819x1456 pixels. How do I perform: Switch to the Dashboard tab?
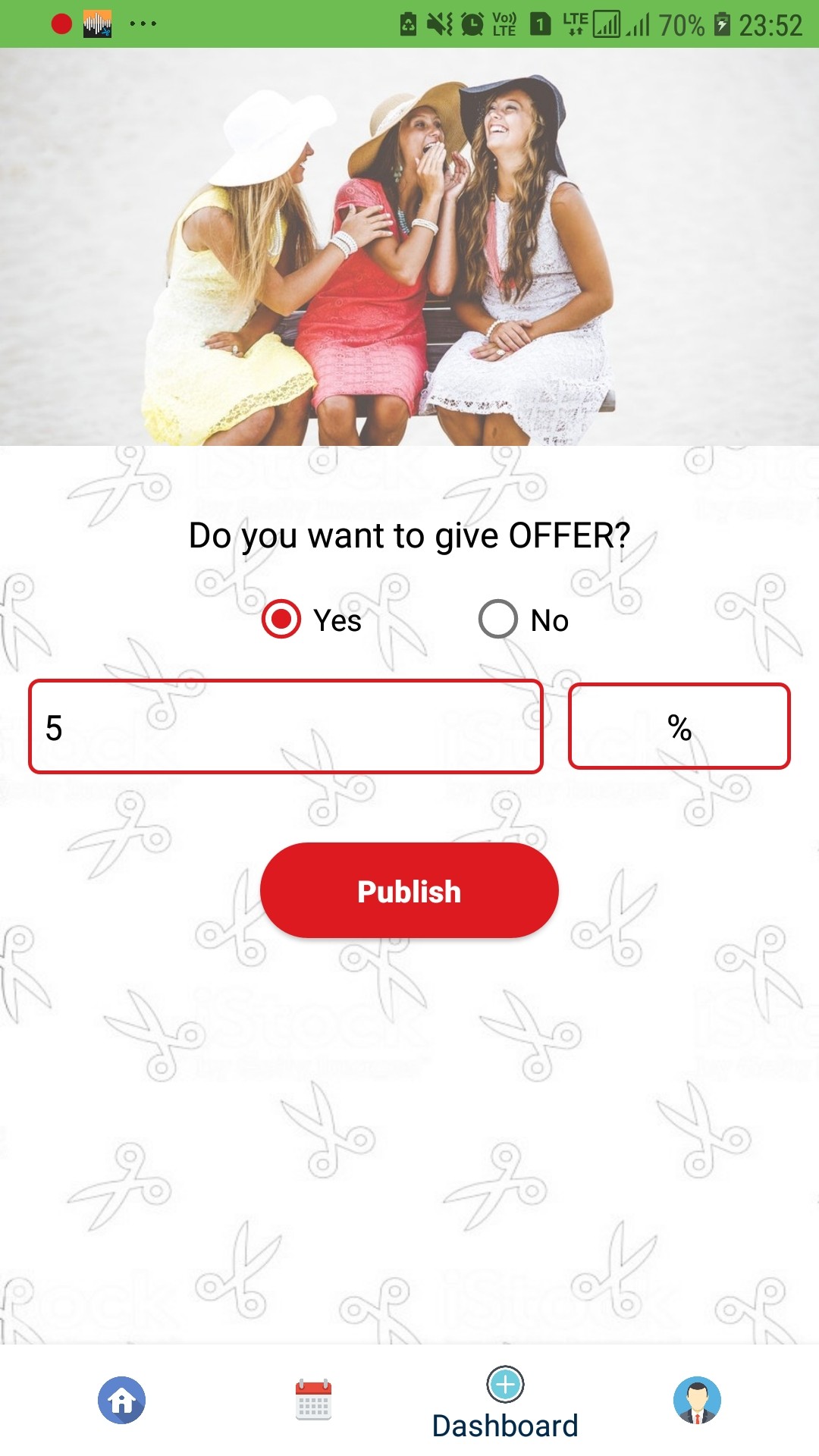[x=505, y=1404]
